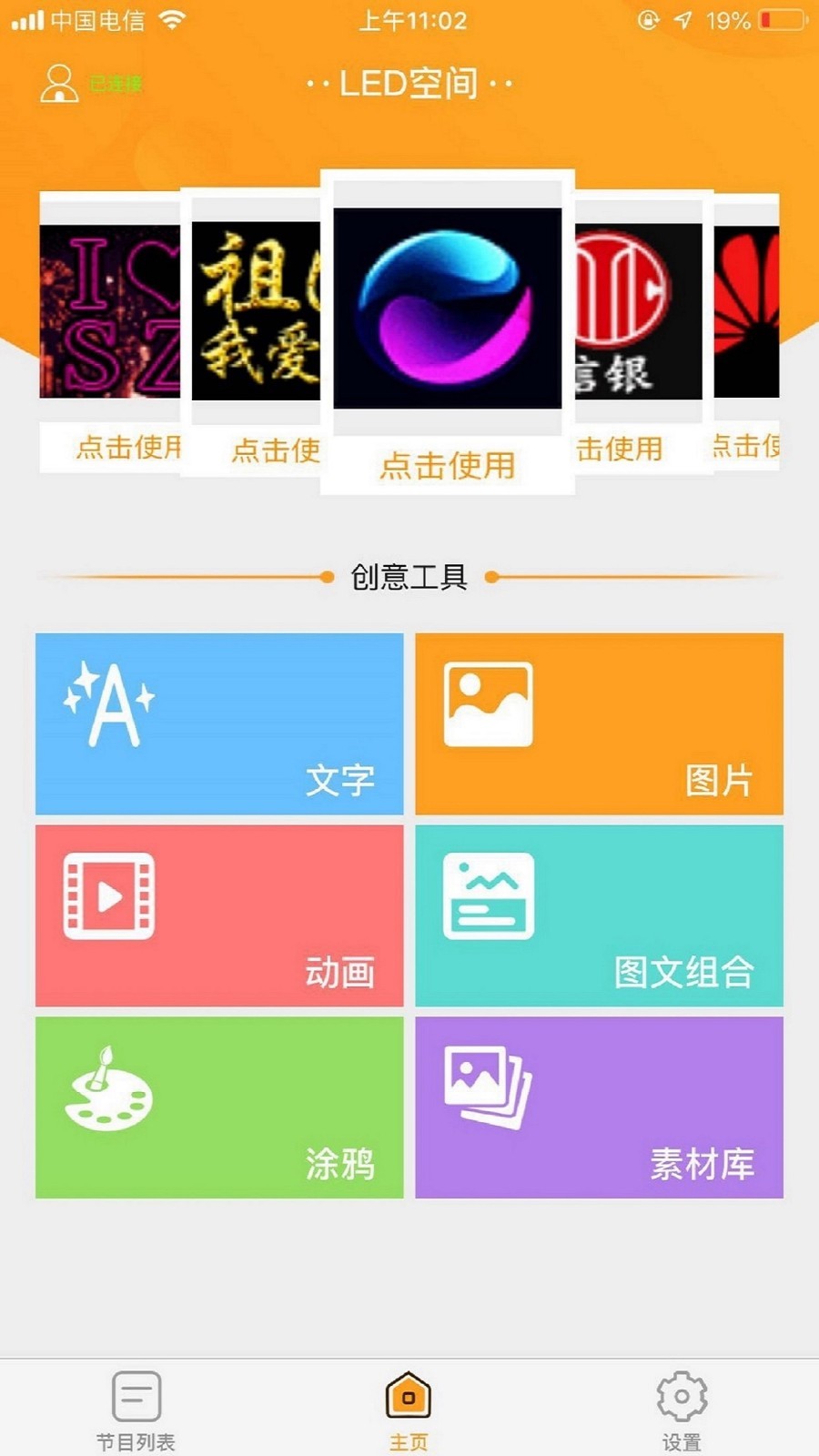The height and width of the screenshot is (1456, 819).
Task: Tap 点击使用 under the center template
Action: pyautogui.click(x=448, y=467)
